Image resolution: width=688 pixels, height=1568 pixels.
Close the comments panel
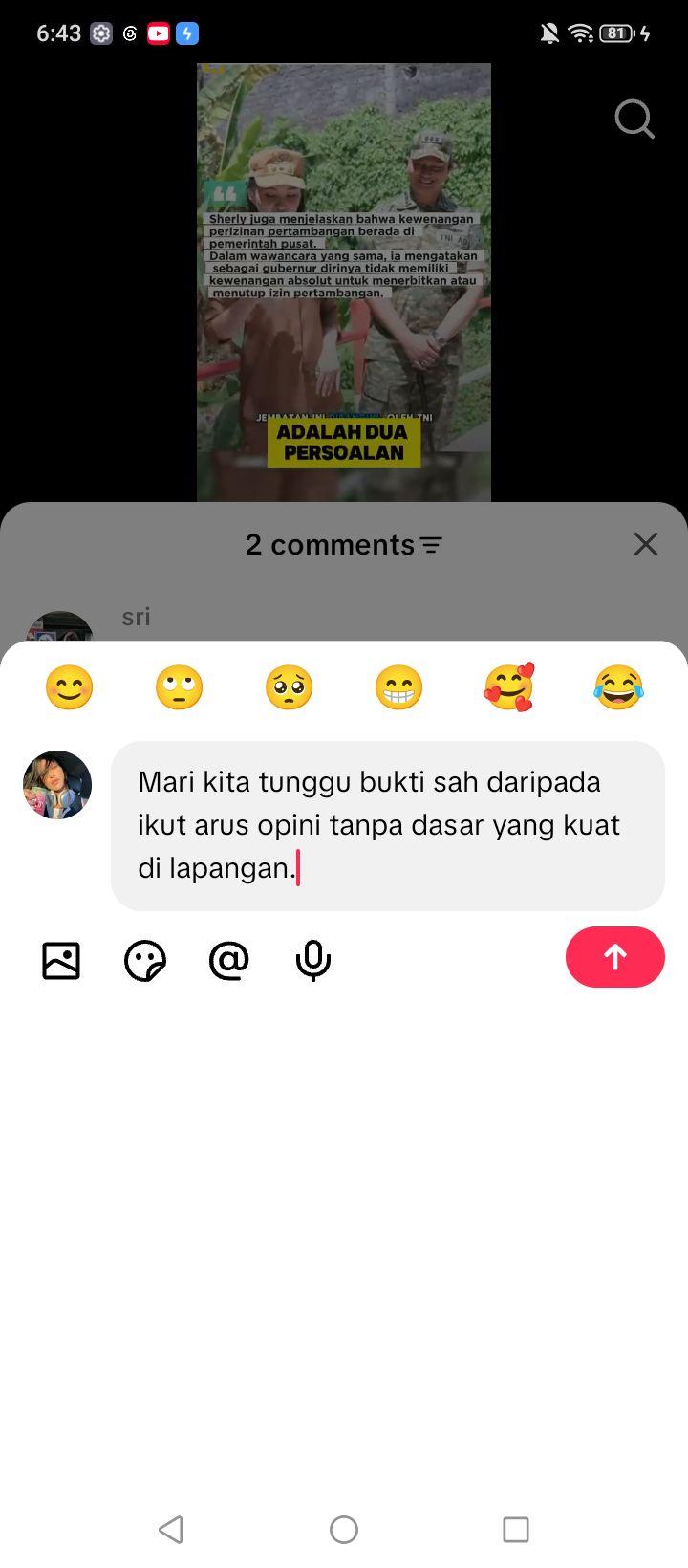[x=646, y=544]
